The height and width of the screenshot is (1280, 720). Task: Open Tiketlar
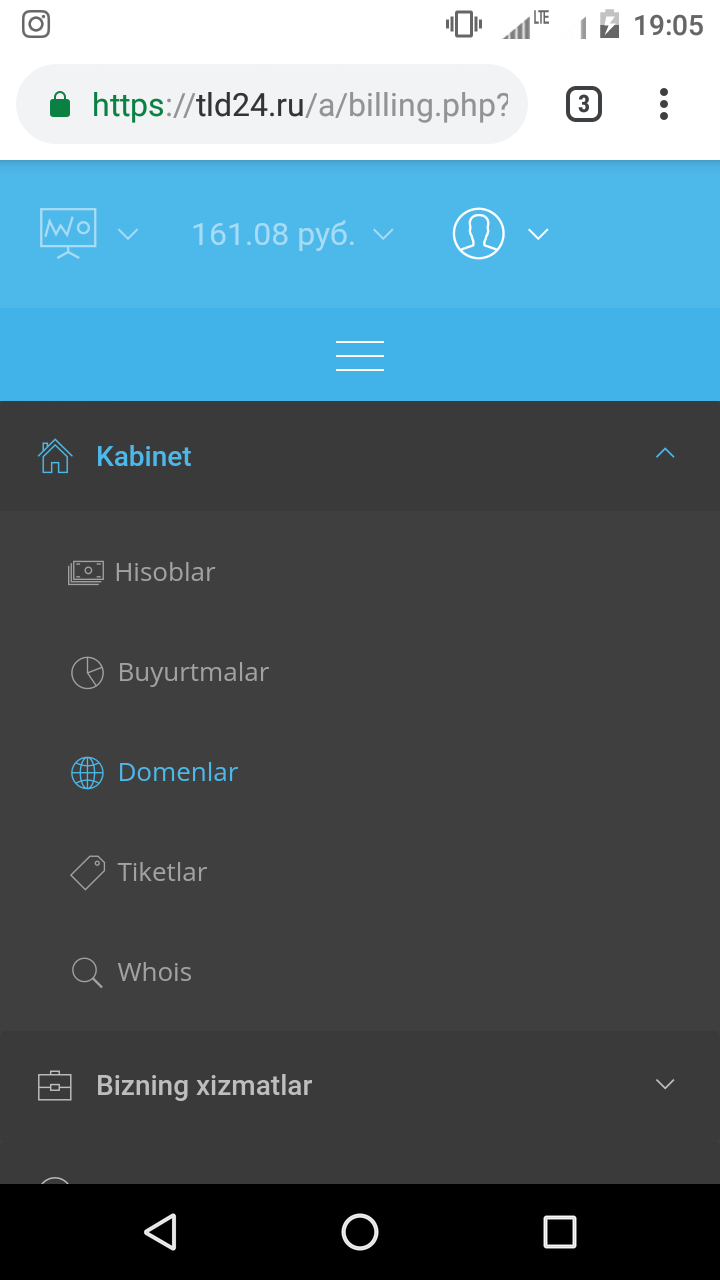pos(161,872)
